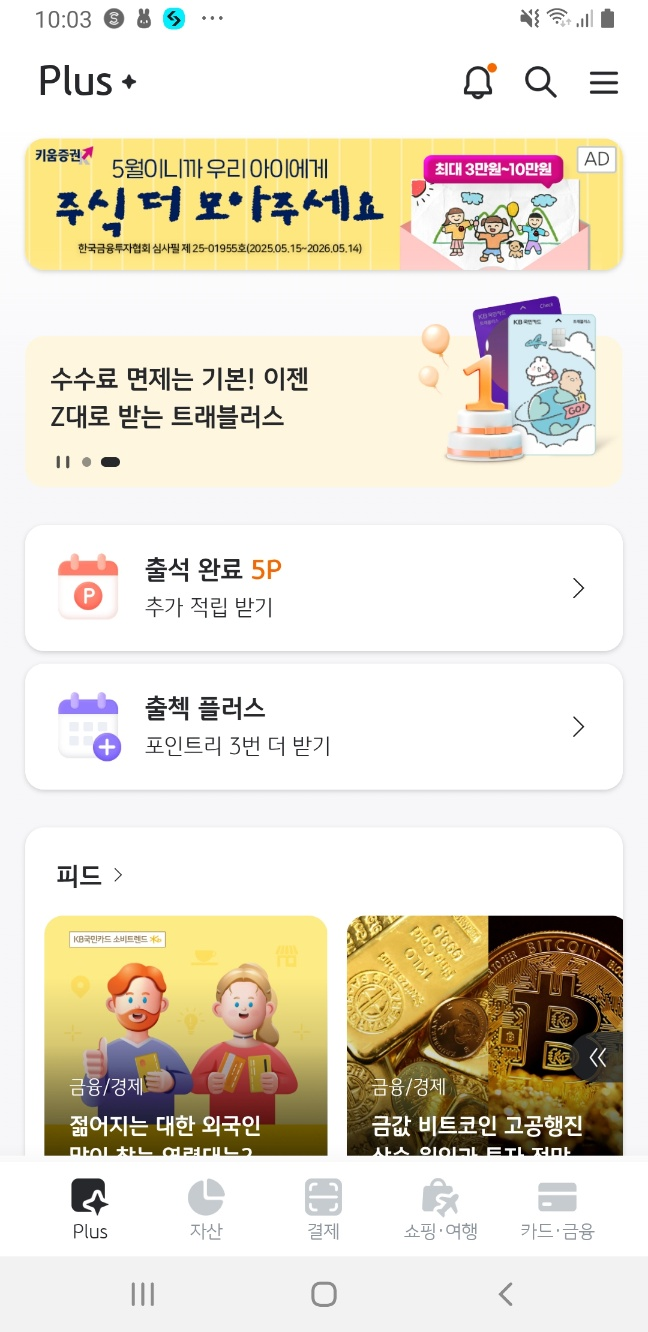
Task: Select the Plus tab
Action: tap(90, 1209)
